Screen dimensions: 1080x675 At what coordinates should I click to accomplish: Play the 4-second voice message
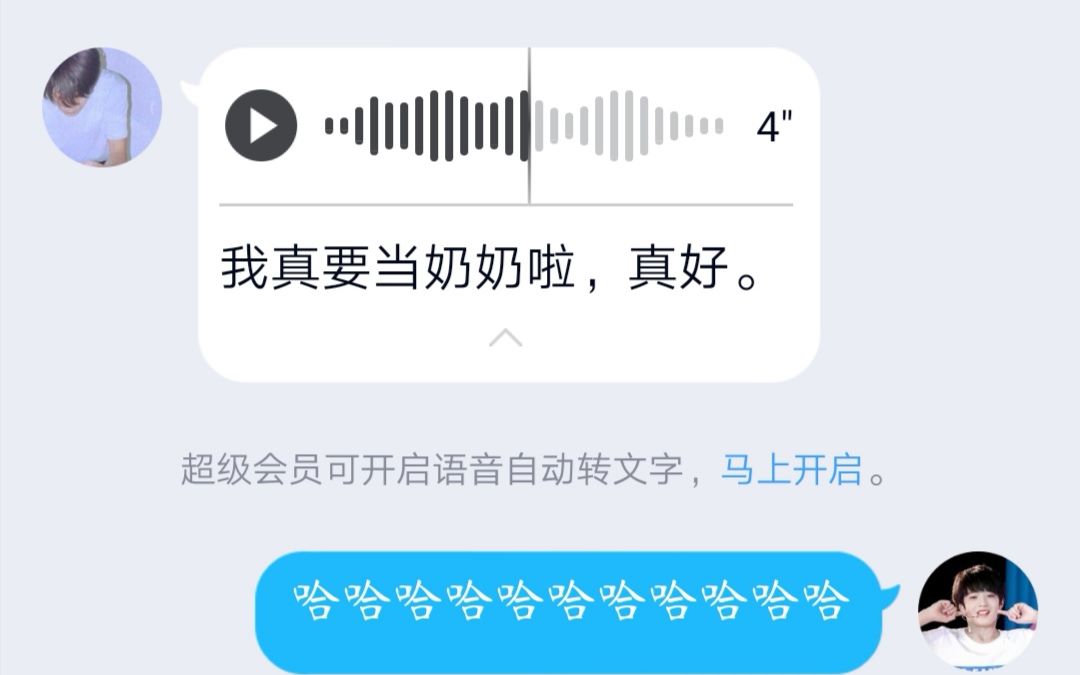tap(261, 125)
